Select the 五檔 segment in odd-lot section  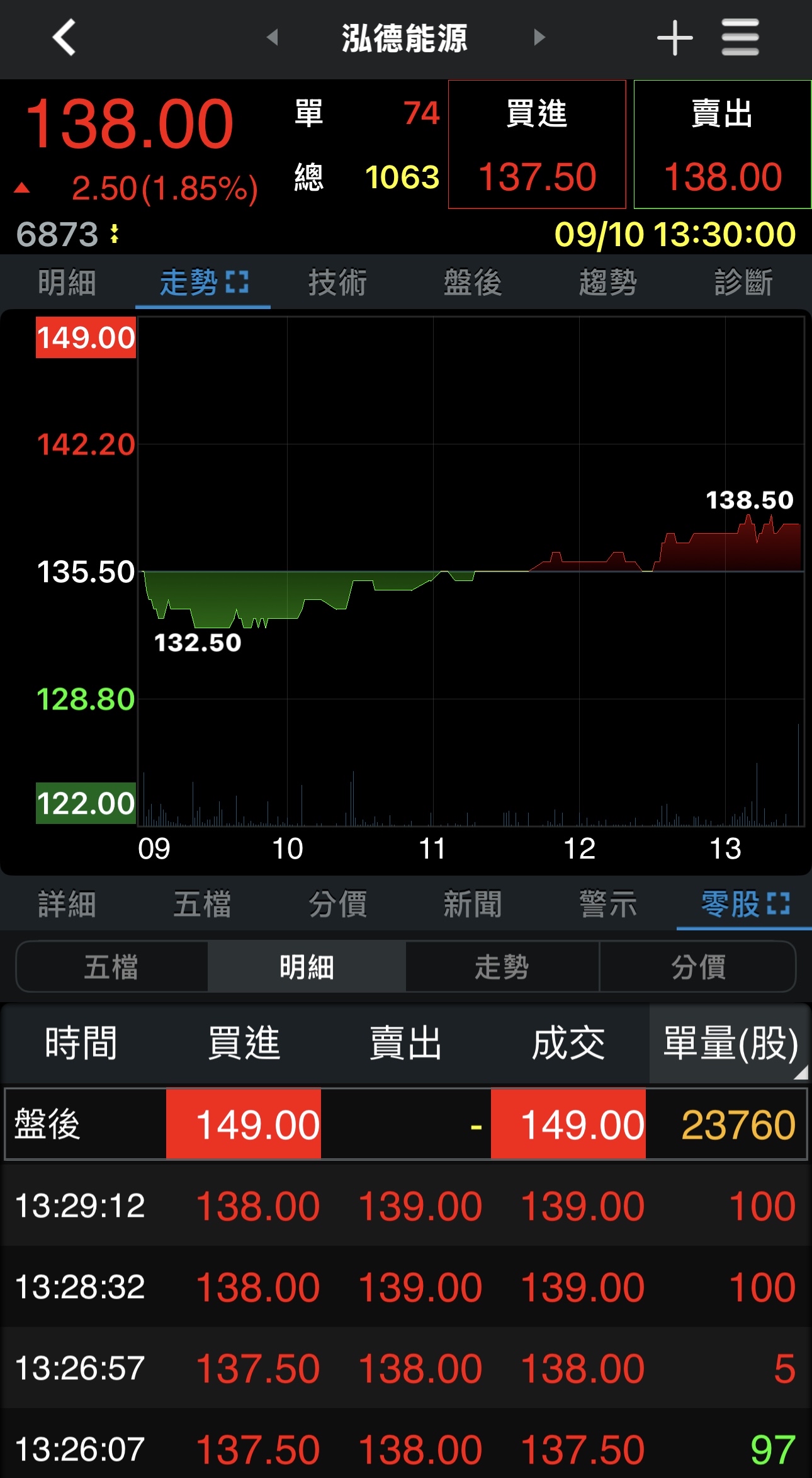(111, 967)
